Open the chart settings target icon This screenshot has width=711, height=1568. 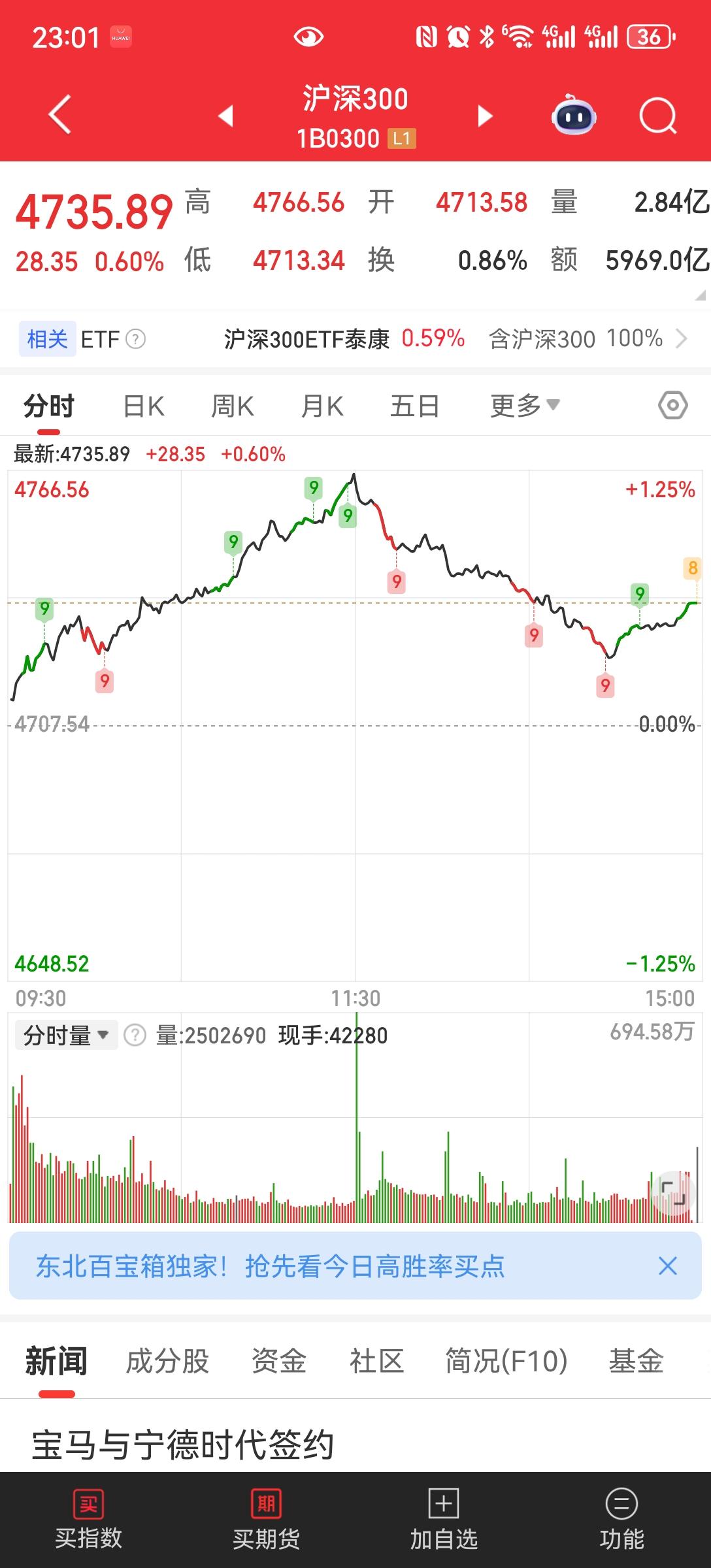point(672,405)
